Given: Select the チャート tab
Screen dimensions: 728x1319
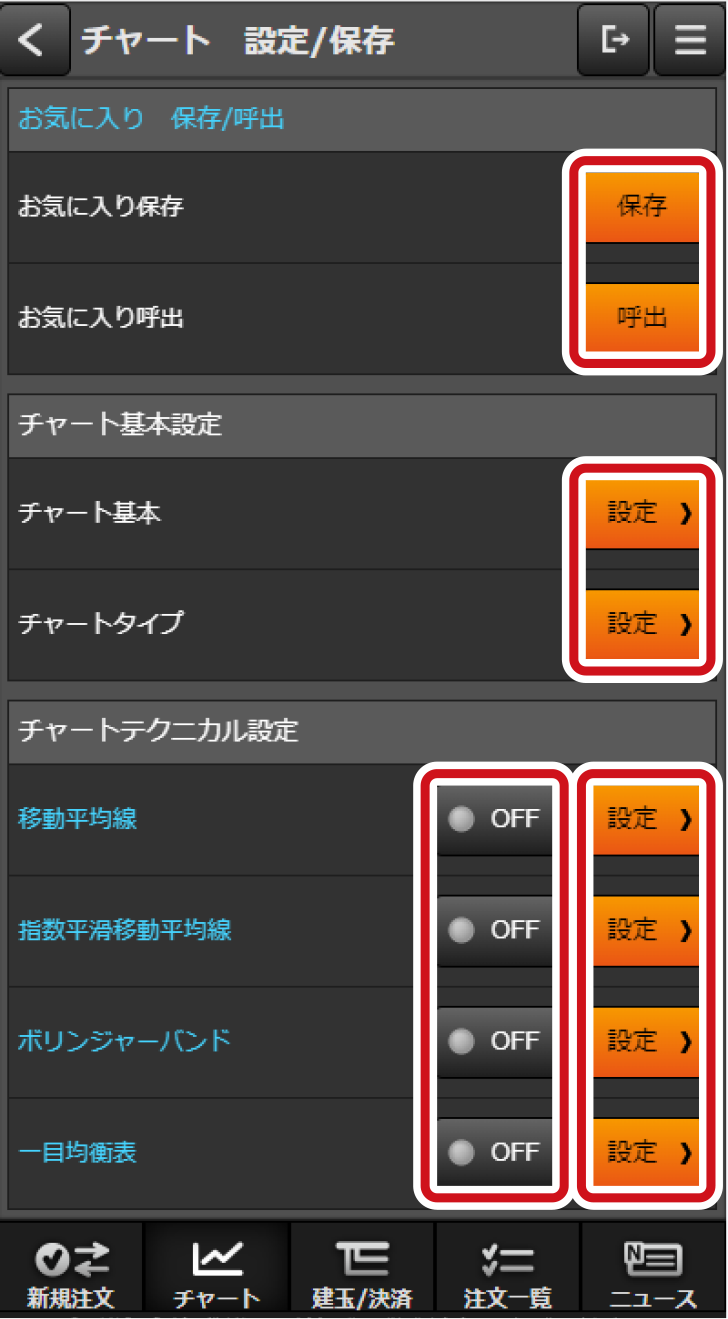Looking at the screenshot, I should click(x=217, y=1270).
